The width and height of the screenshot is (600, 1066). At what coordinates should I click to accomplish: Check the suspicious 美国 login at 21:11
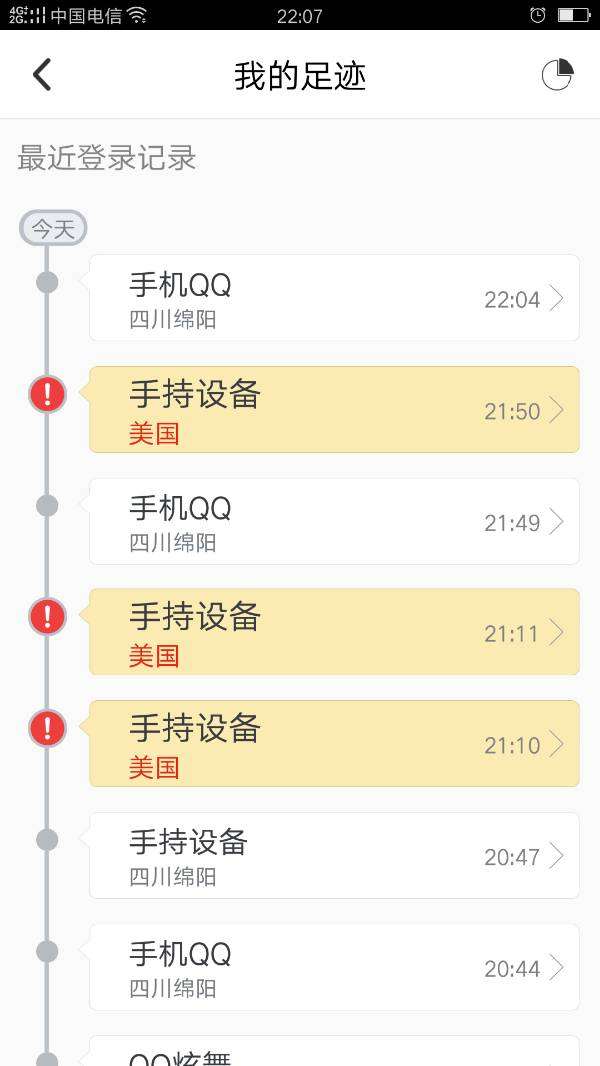tap(334, 632)
